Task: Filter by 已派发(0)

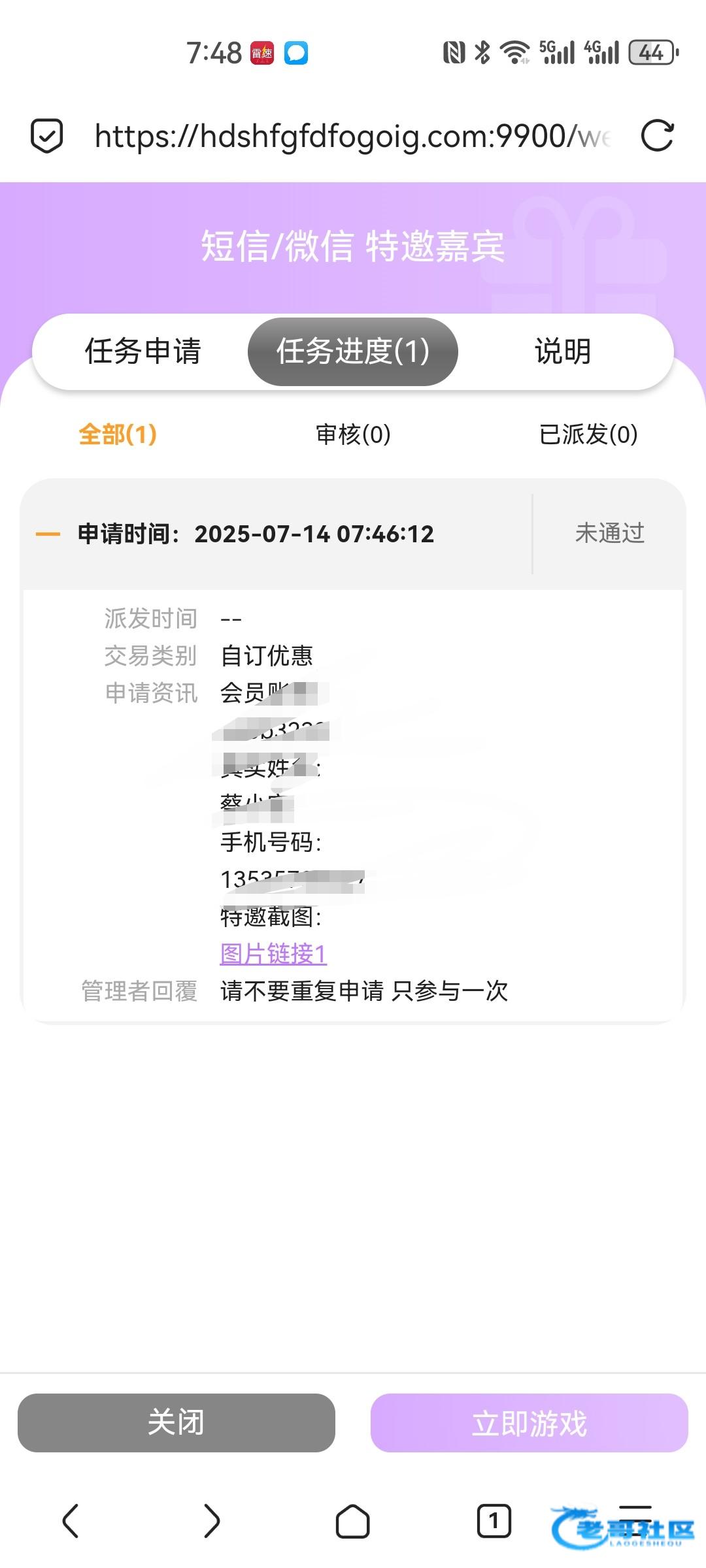Action: pos(588,434)
